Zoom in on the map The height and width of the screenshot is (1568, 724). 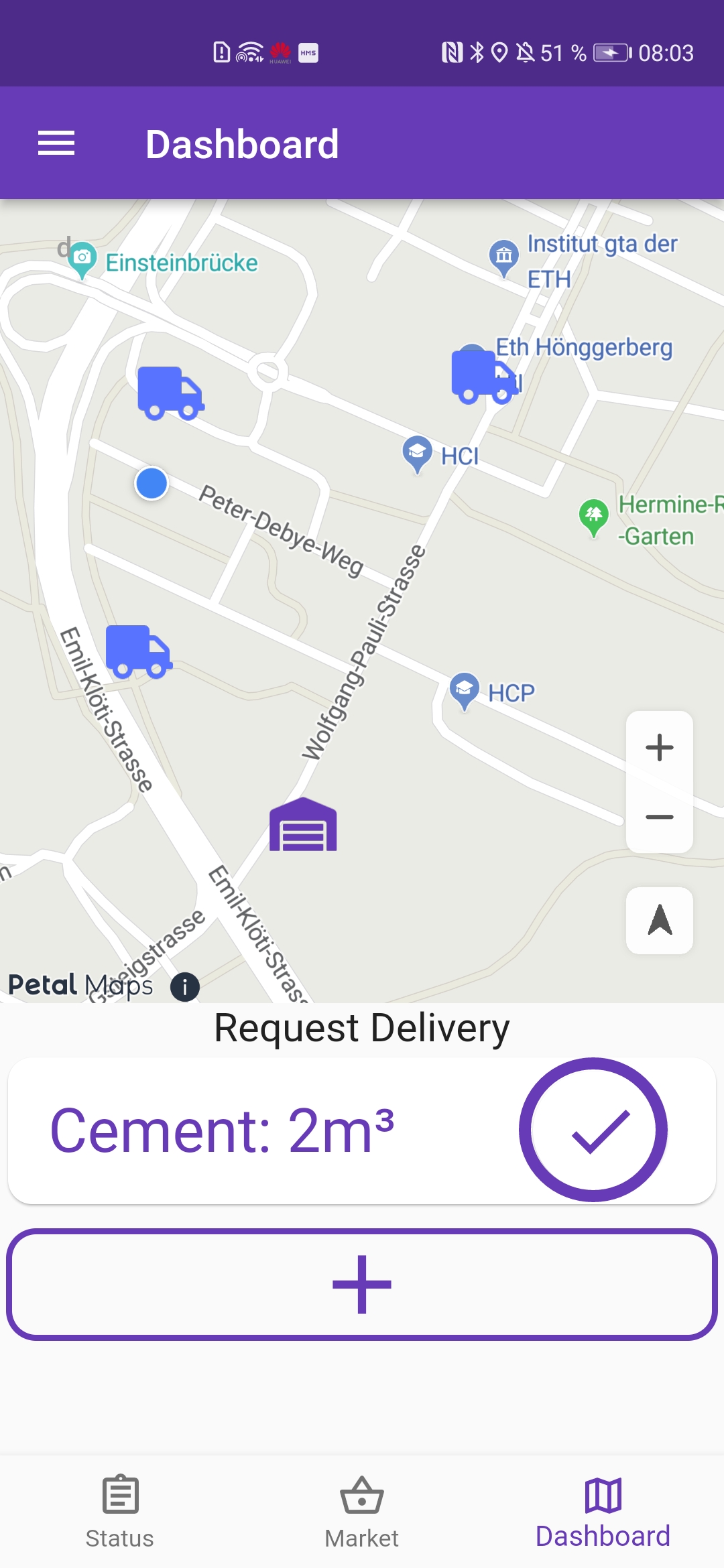(660, 748)
